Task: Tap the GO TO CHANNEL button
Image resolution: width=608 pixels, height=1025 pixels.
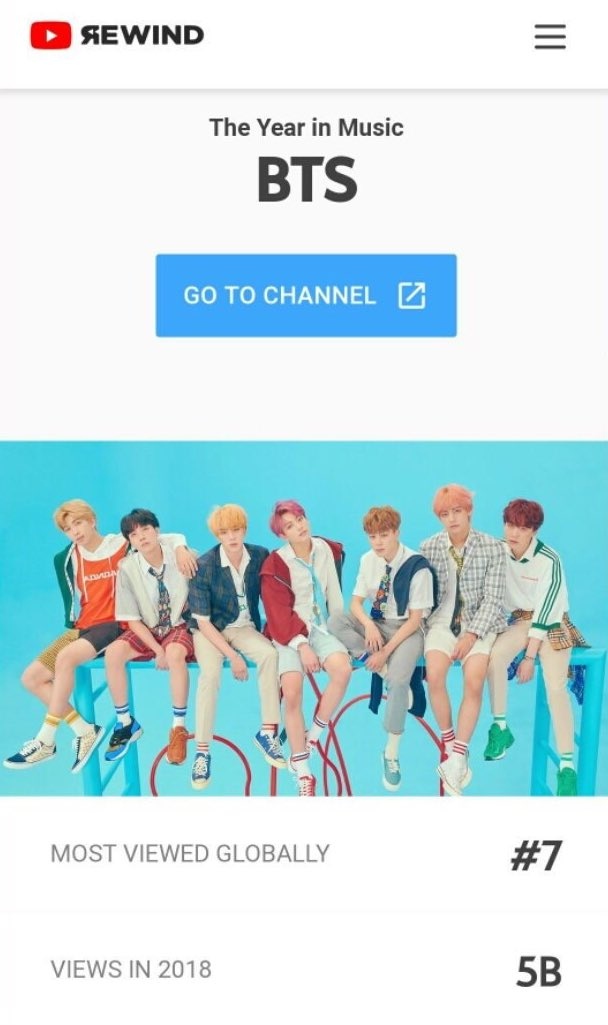Action: (x=306, y=295)
